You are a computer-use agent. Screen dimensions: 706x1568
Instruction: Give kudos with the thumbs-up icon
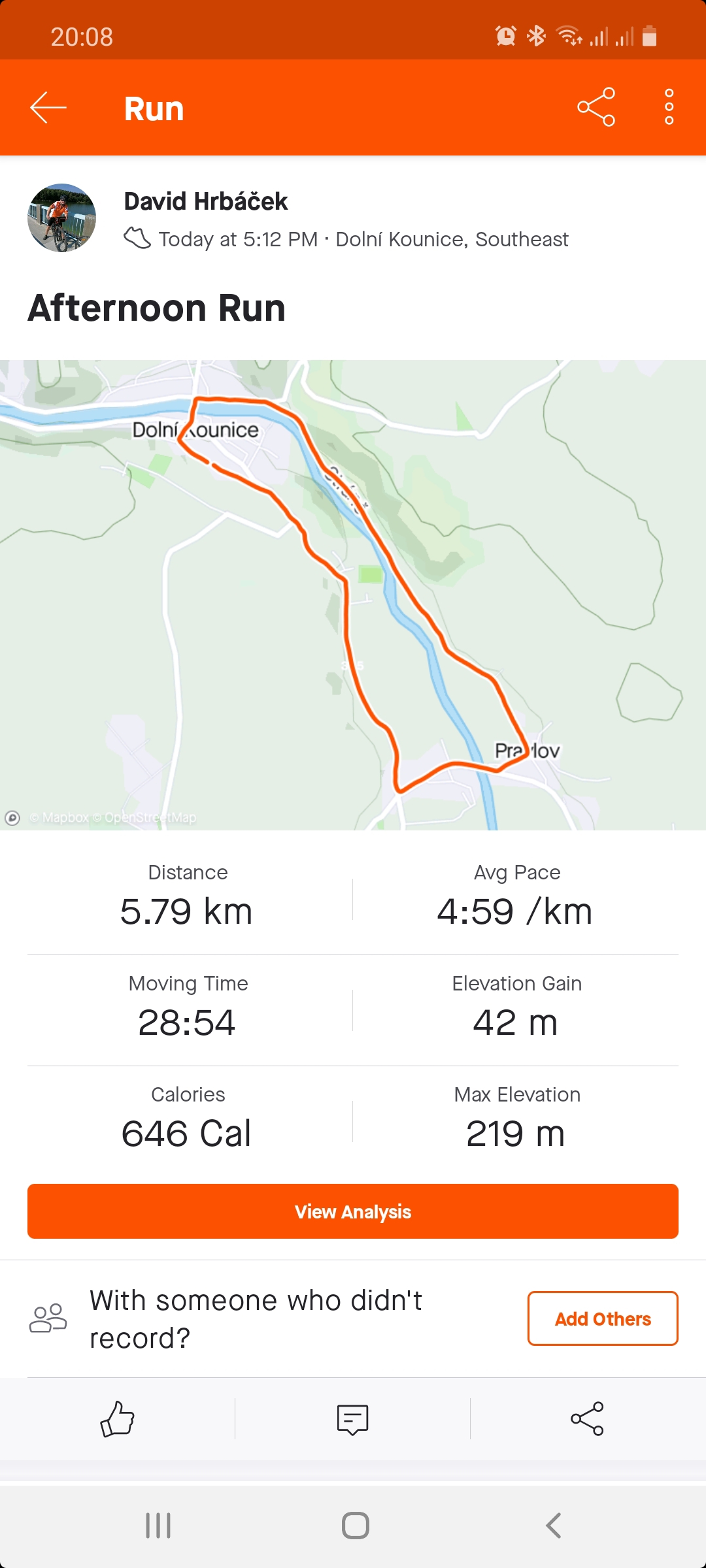118,1419
